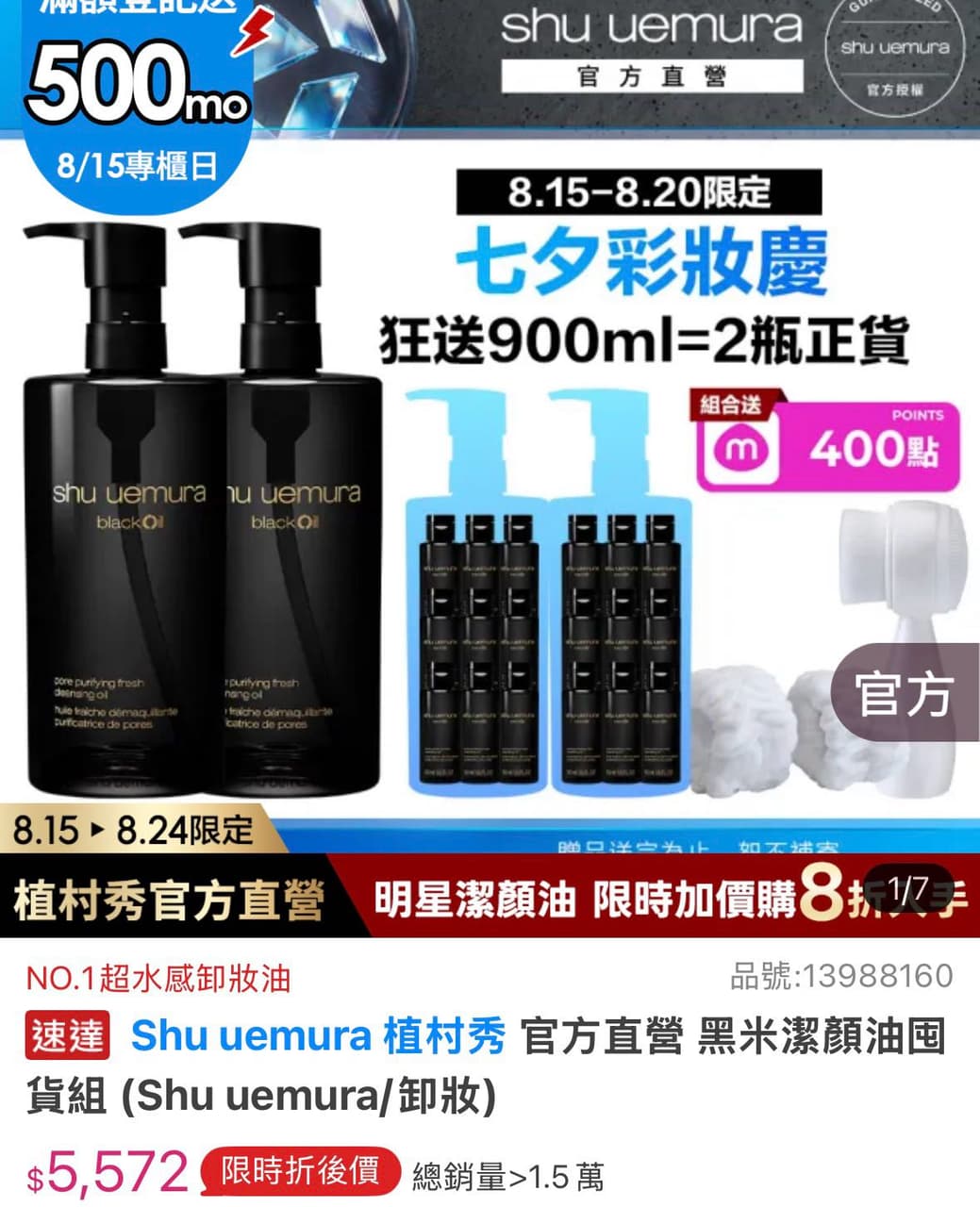
Task: Tap the 1/7 image page indicator
Action: [x=908, y=888]
